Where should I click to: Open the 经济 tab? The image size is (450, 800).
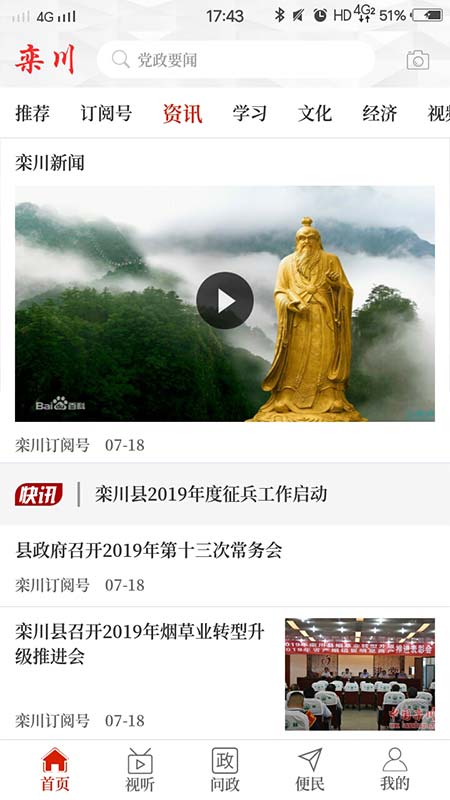click(380, 113)
